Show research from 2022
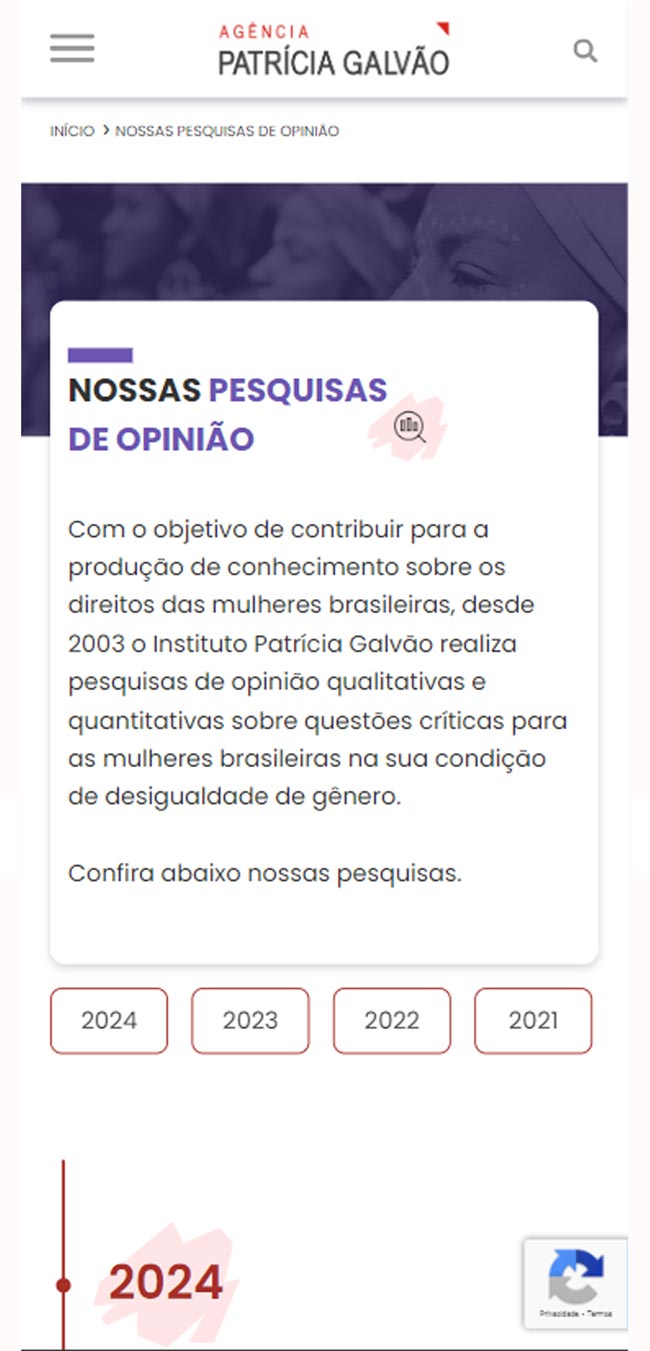Image resolution: width=650 pixels, height=1351 pixels. 392,1021
